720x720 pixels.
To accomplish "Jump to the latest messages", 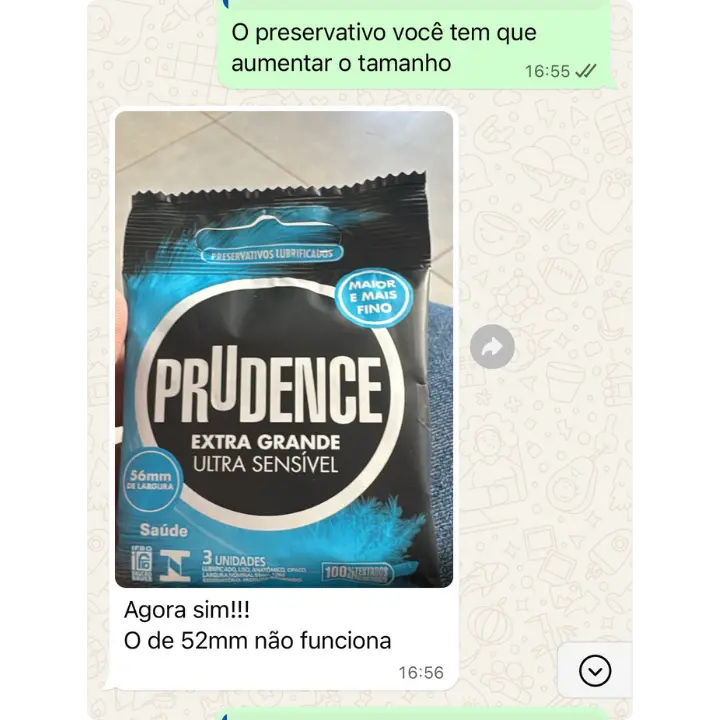I will [595, 670].
